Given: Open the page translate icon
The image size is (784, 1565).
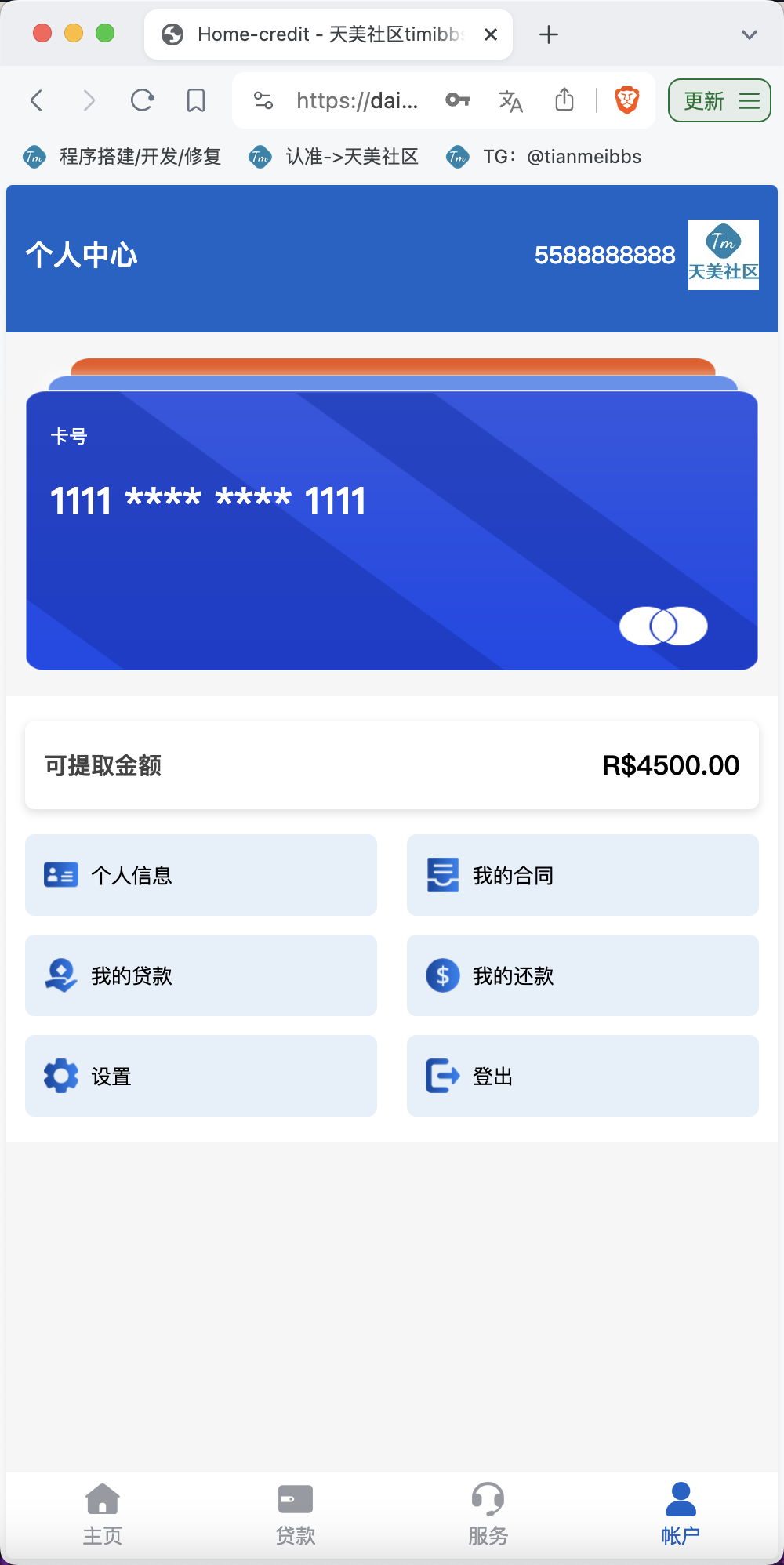Looking at the screenshot, I should click(510, 100).
